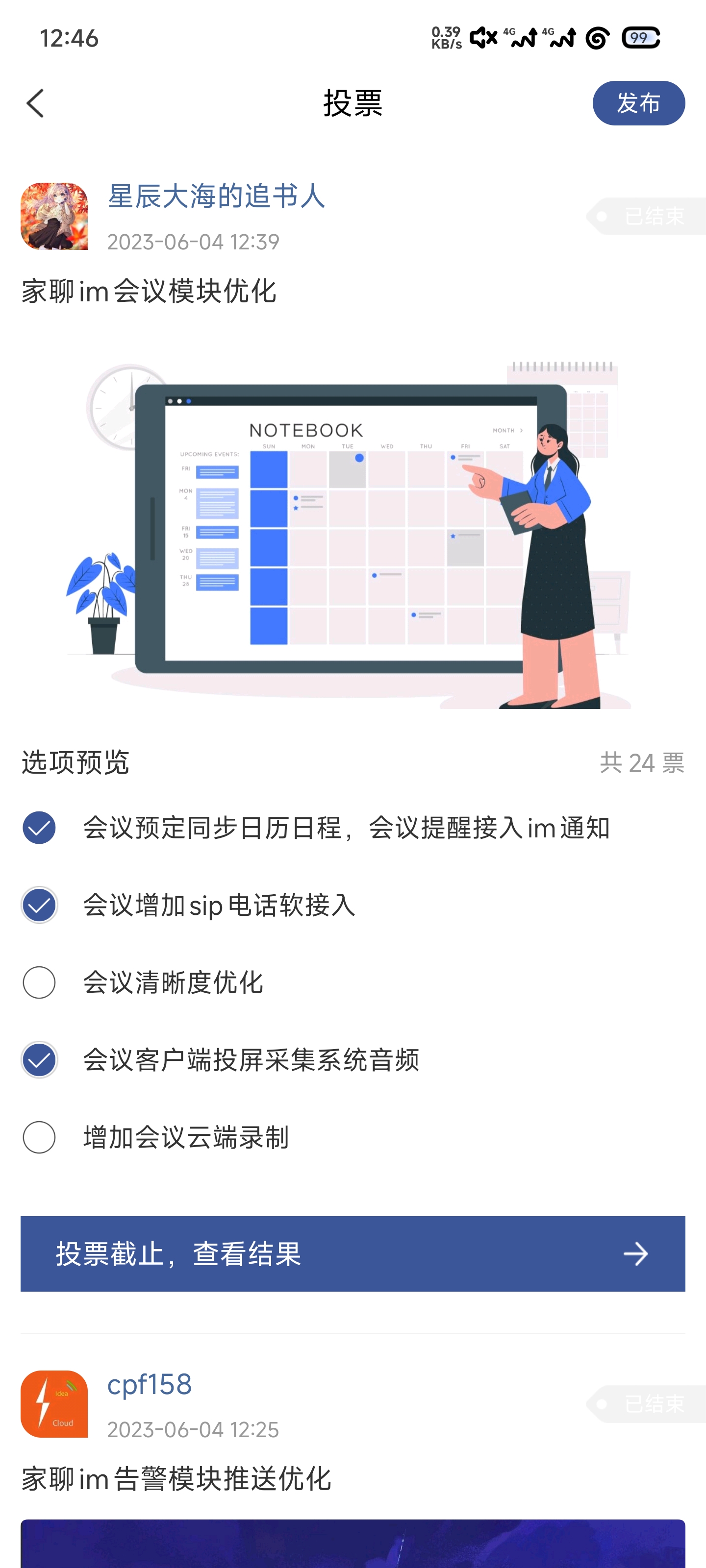Go back from the 投票 page

tap(35, 103)
